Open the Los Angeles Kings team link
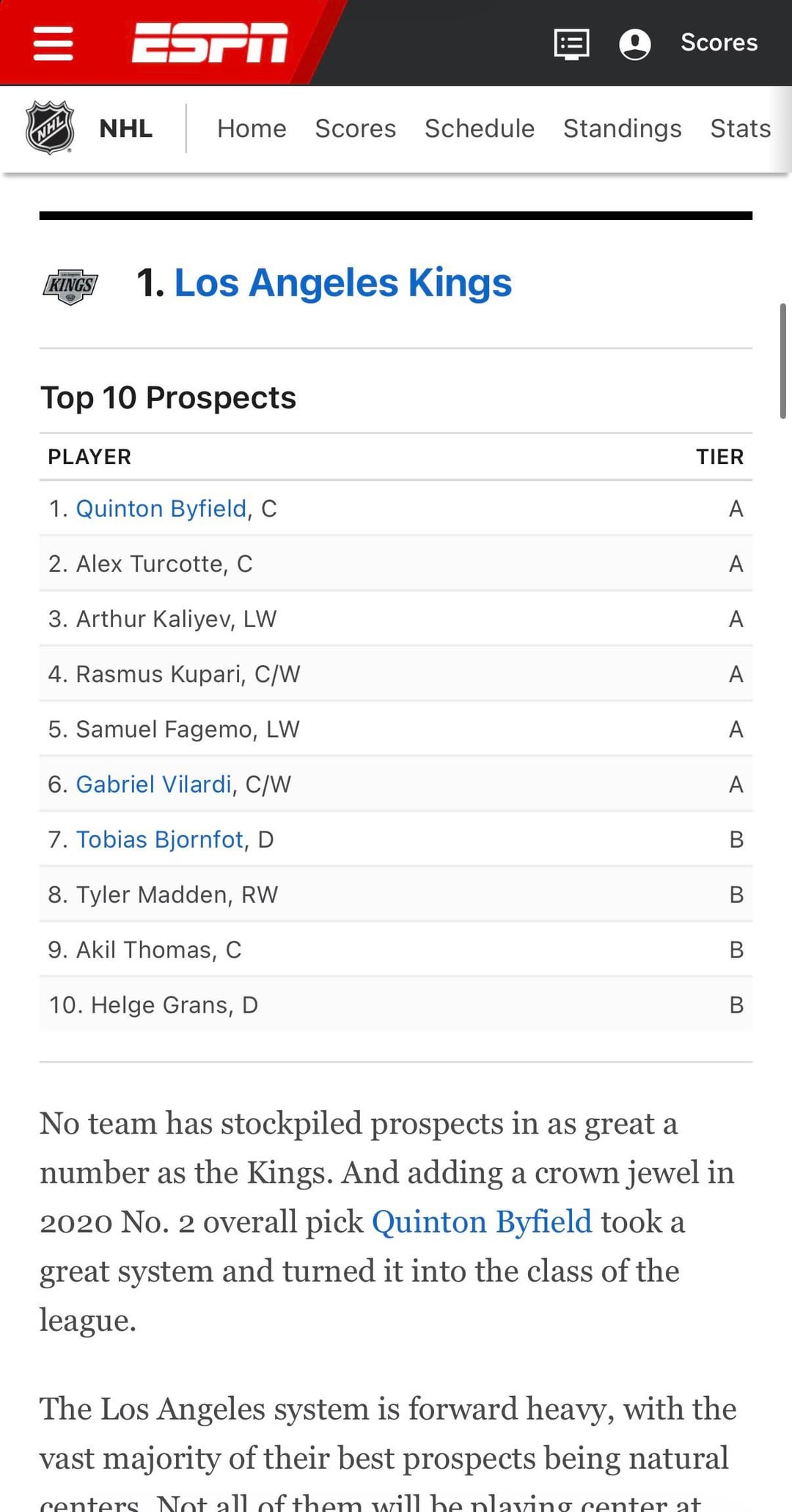 (342, 282)
